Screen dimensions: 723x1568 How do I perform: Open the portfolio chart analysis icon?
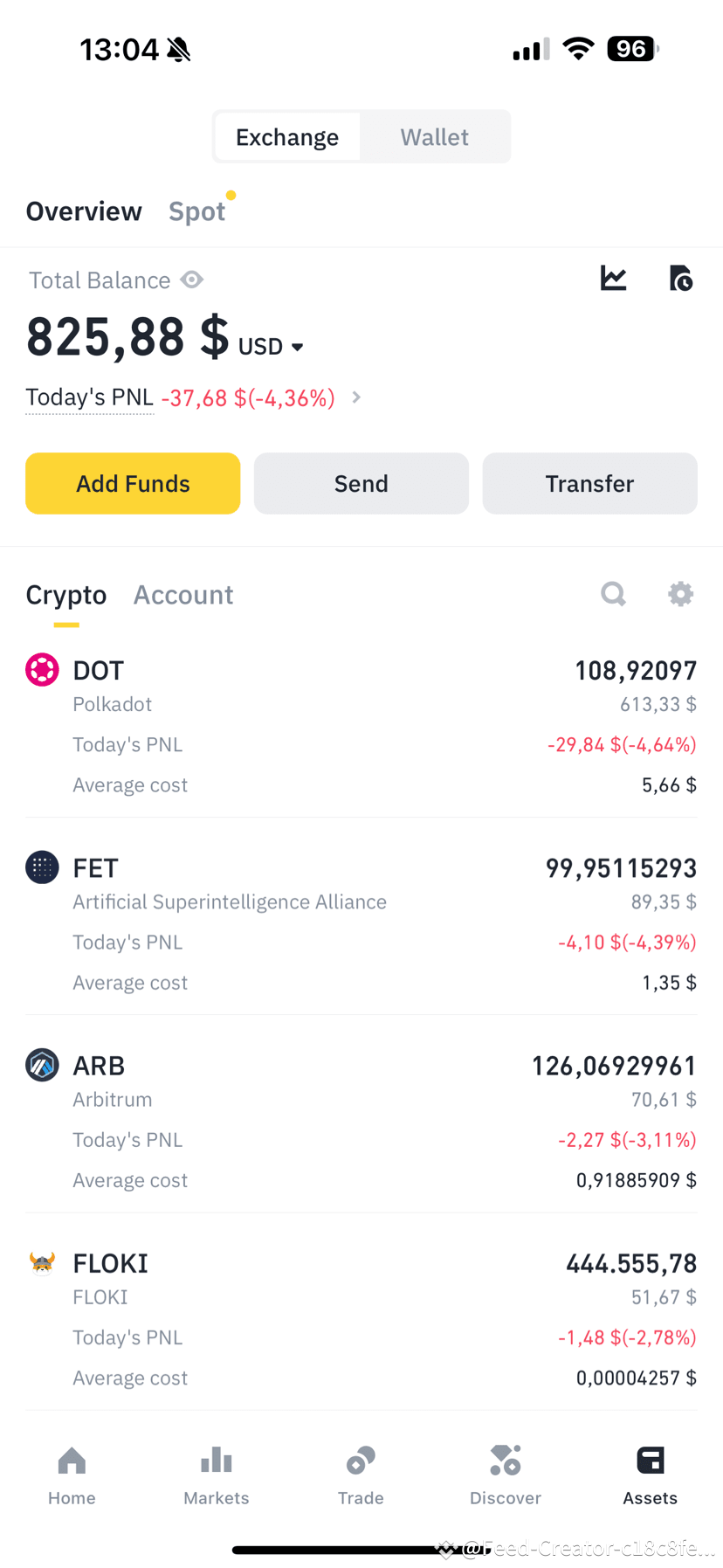[x=613, y=278]
